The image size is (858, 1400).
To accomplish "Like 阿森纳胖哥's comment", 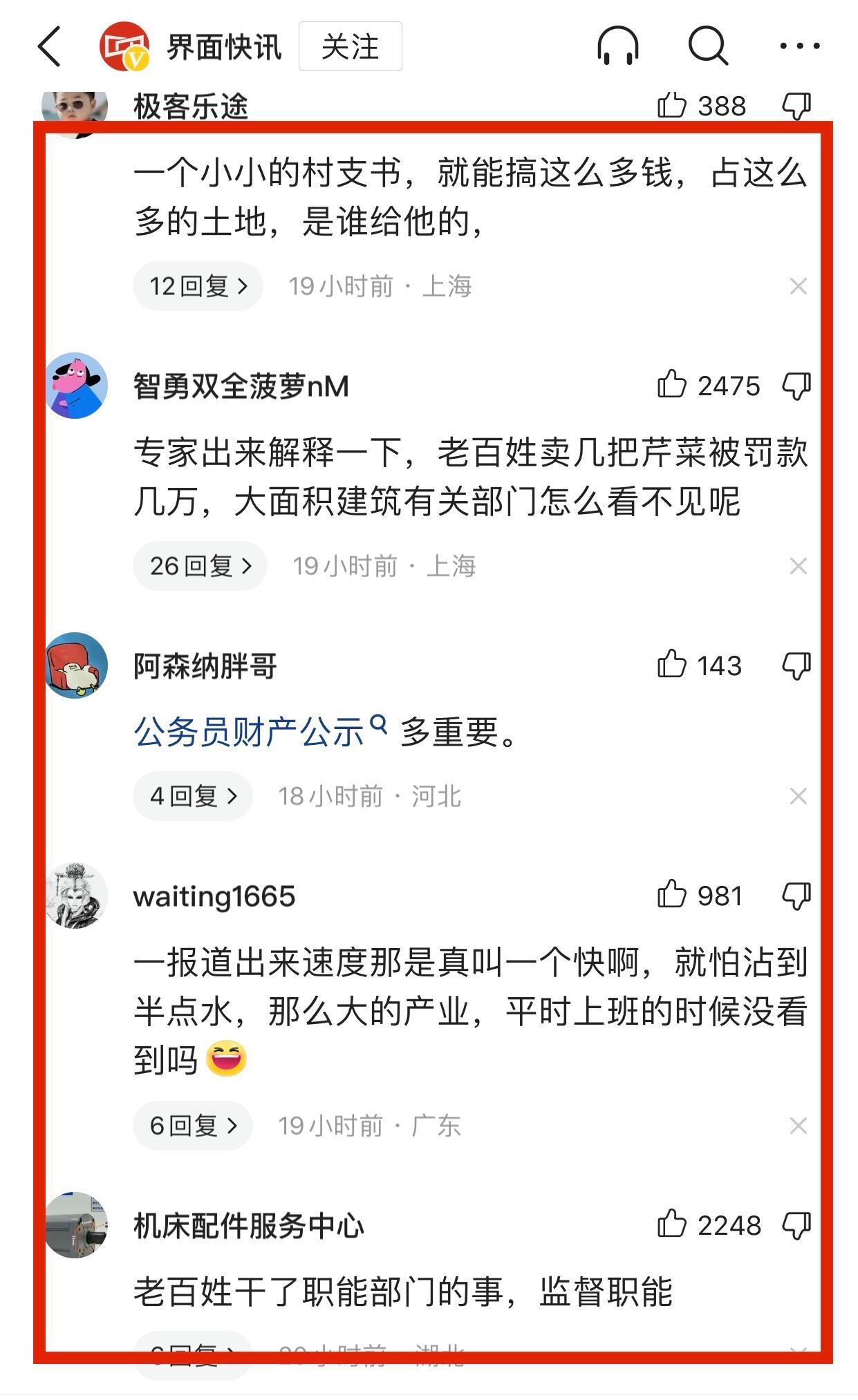I will coord(672,665).
